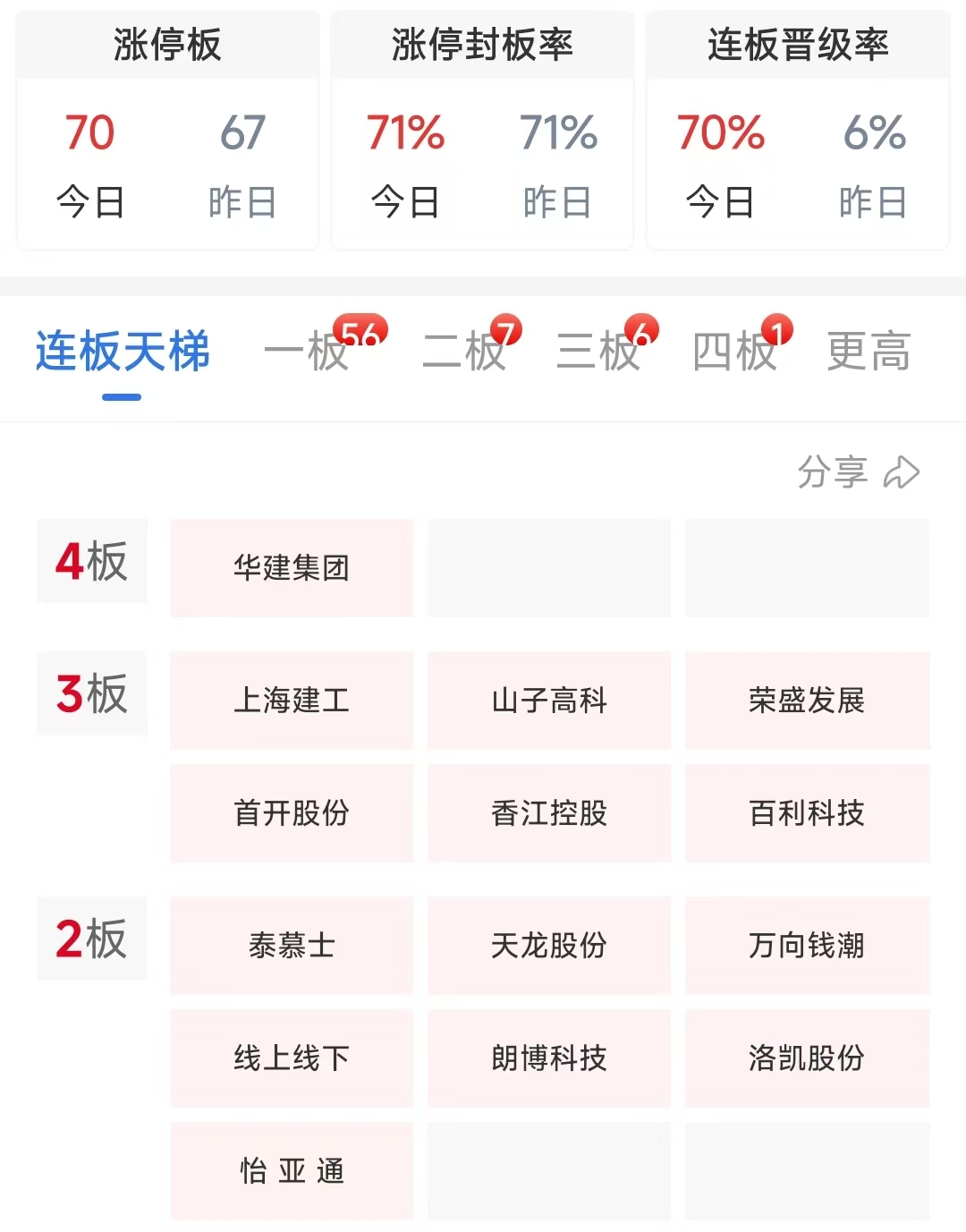966x1232 pixels.
Task: Share the 连板天梯 ladder via 分享
Action: 857,472
